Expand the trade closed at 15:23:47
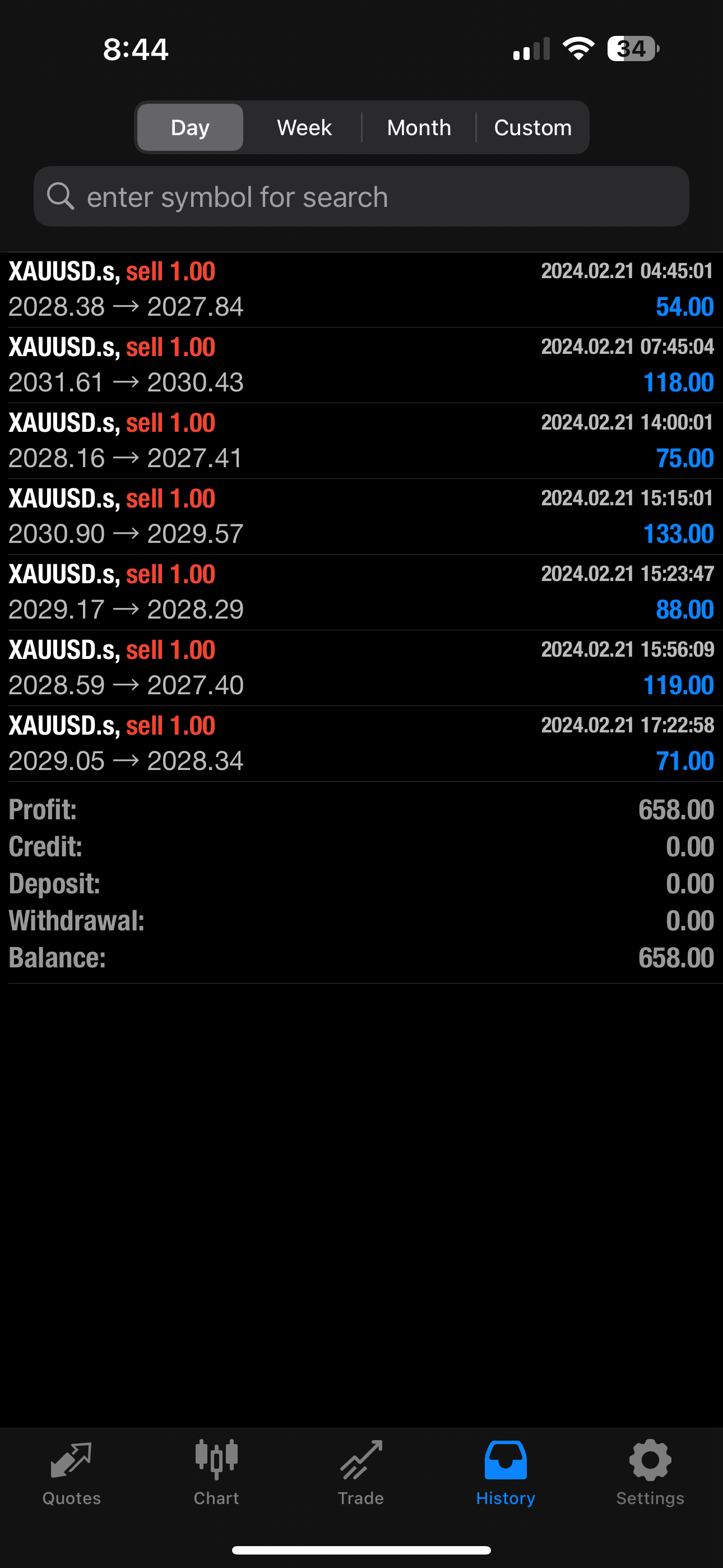 [x=361, y=592]
